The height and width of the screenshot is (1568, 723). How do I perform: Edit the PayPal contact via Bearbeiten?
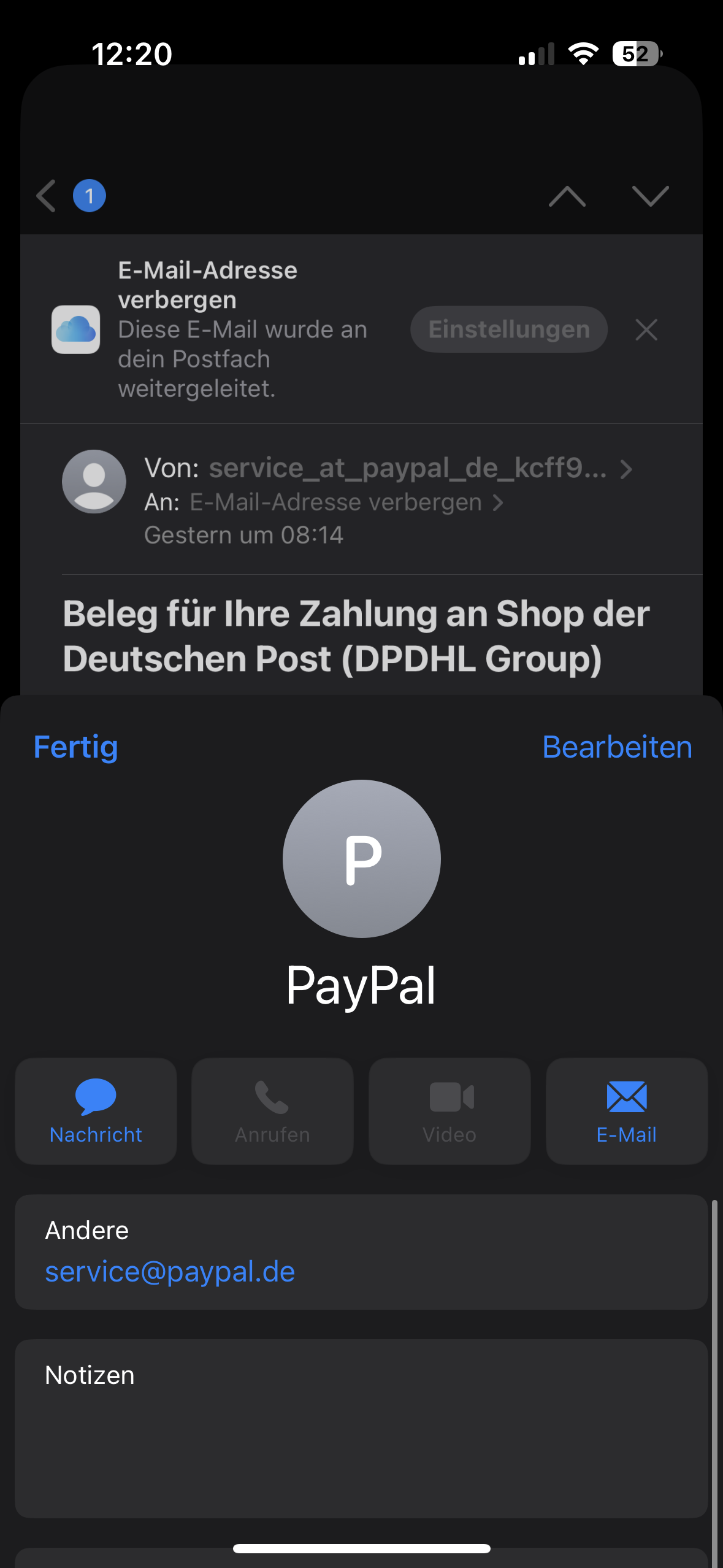(617, 747)
